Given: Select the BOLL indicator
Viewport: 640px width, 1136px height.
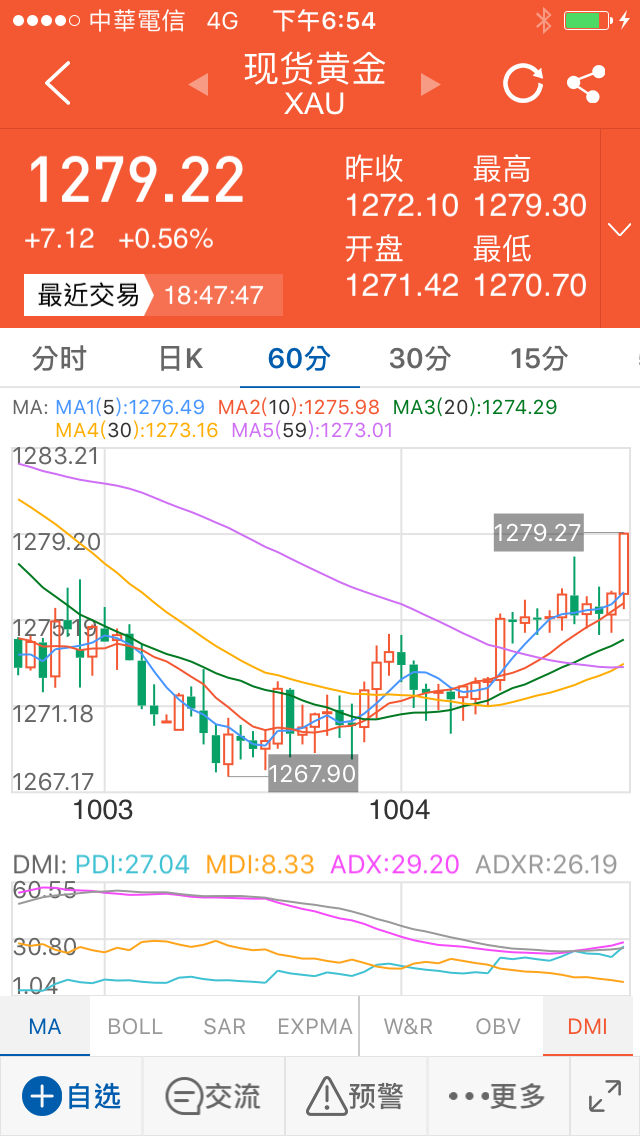Looking at the screenshot, I should (x=135, y=1026).
